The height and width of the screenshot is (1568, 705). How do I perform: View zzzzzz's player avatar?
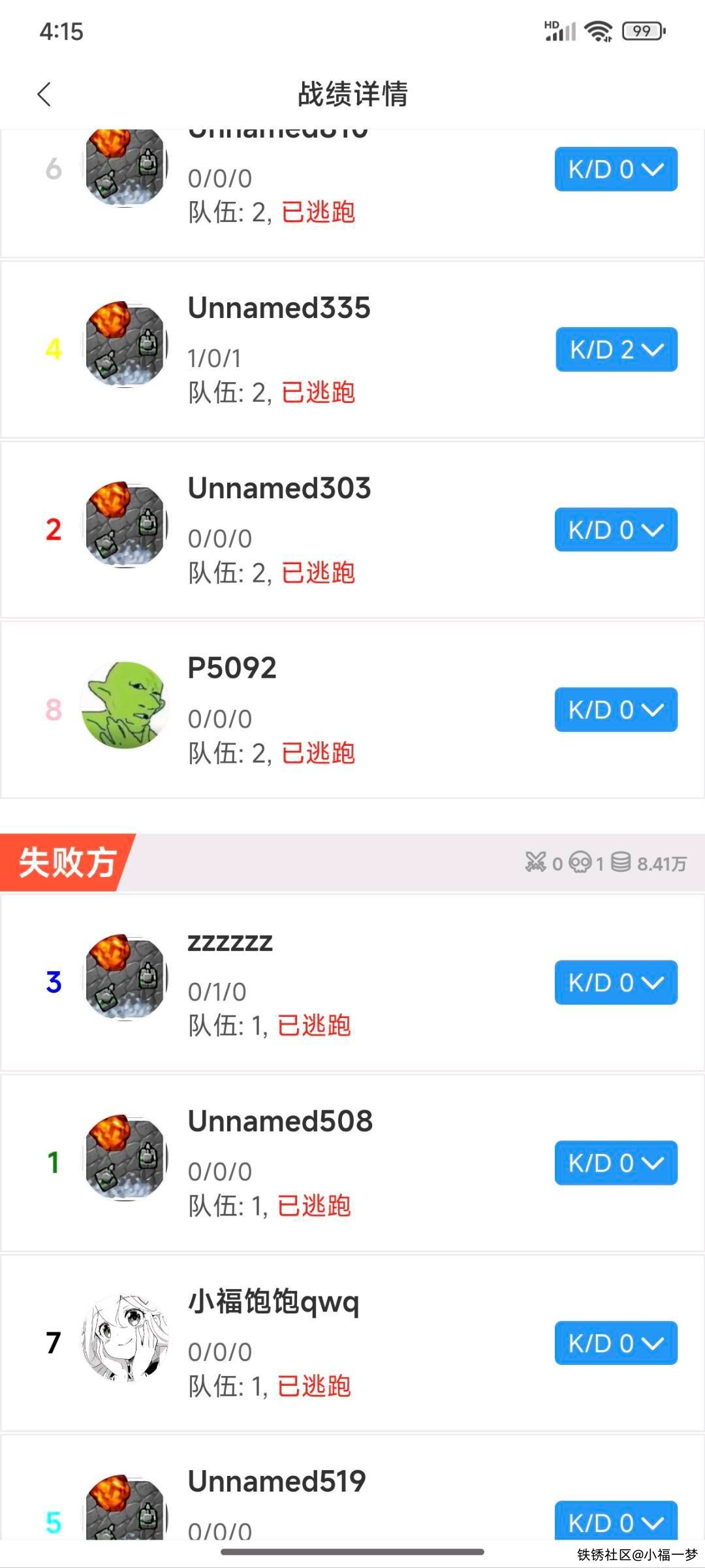125,978
